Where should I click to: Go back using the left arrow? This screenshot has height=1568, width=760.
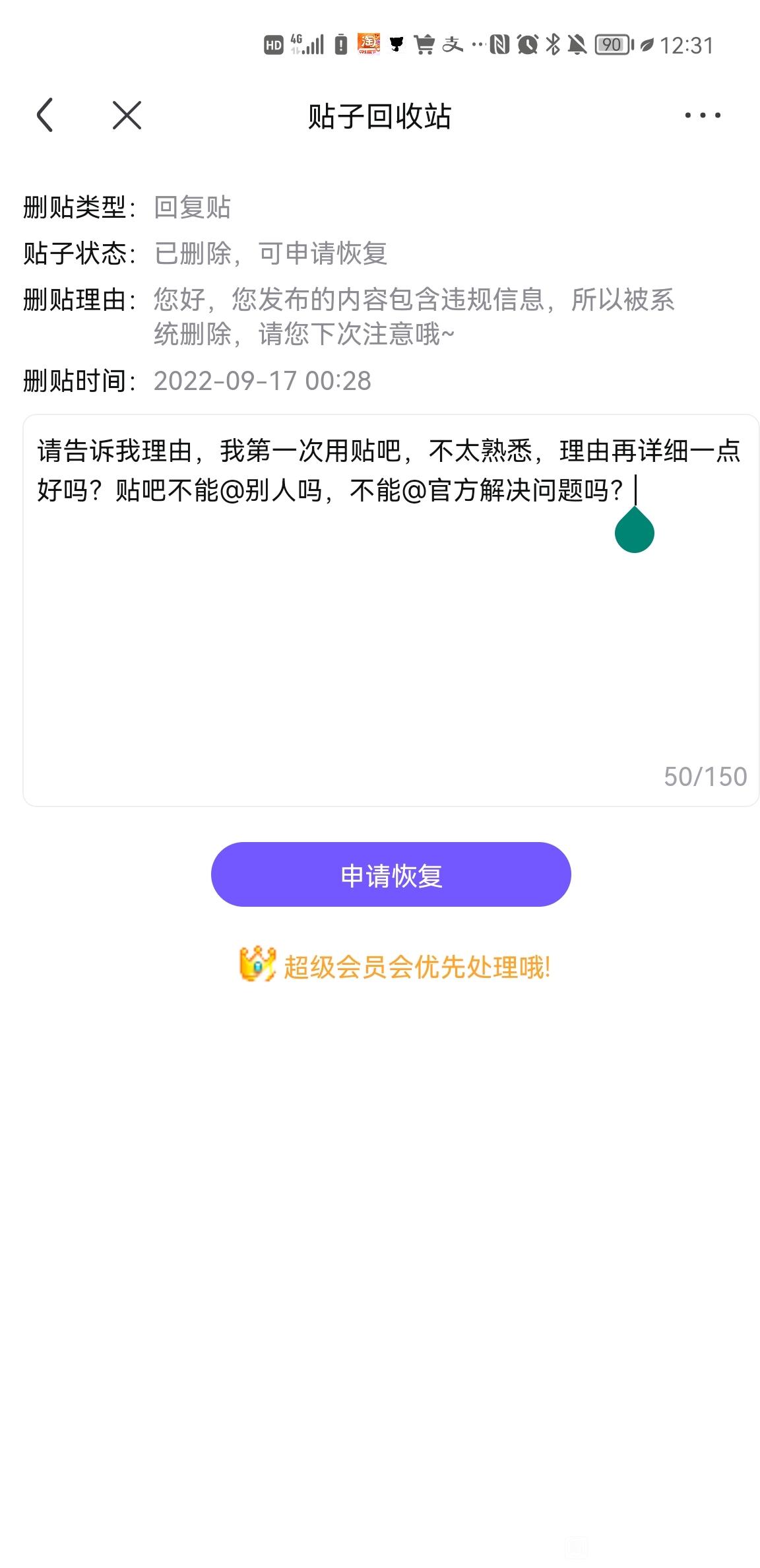(x=45, y=115)
